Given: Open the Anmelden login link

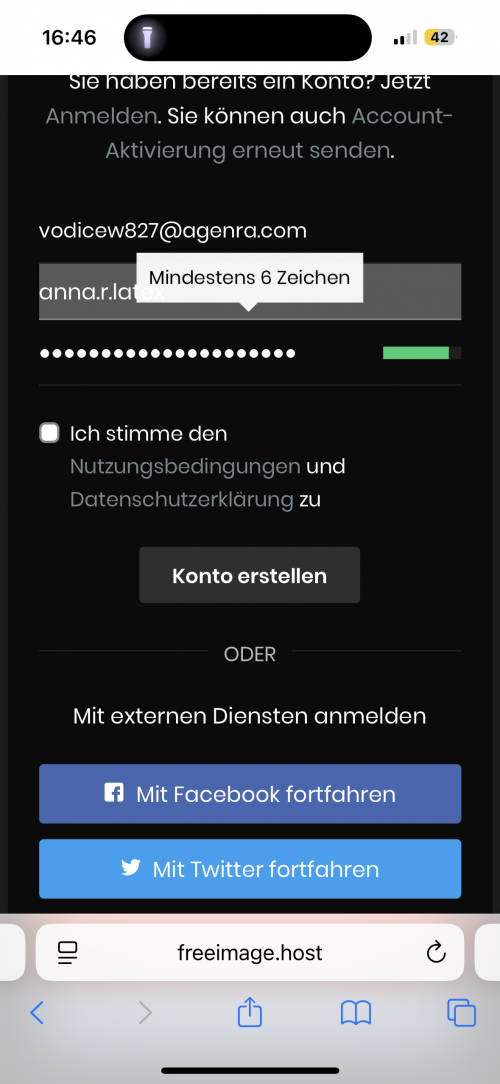Looking at the screenshot, I should click(101, 115).
